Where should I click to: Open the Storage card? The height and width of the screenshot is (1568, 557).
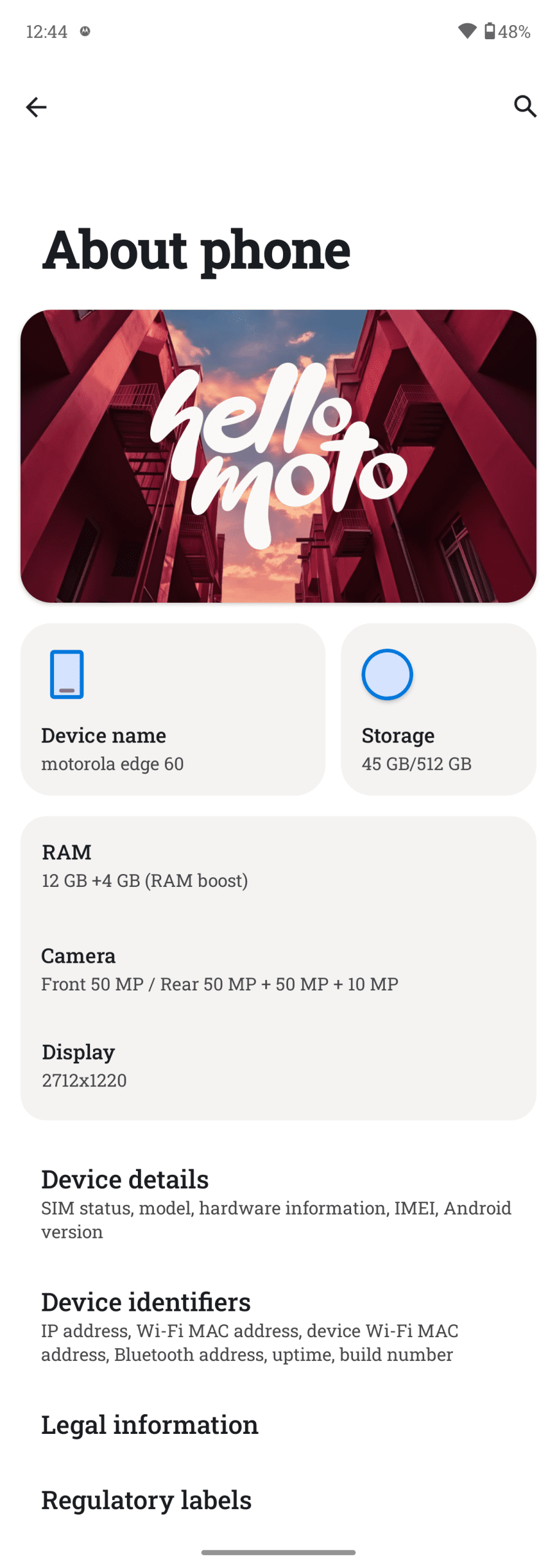pos(438,709)
